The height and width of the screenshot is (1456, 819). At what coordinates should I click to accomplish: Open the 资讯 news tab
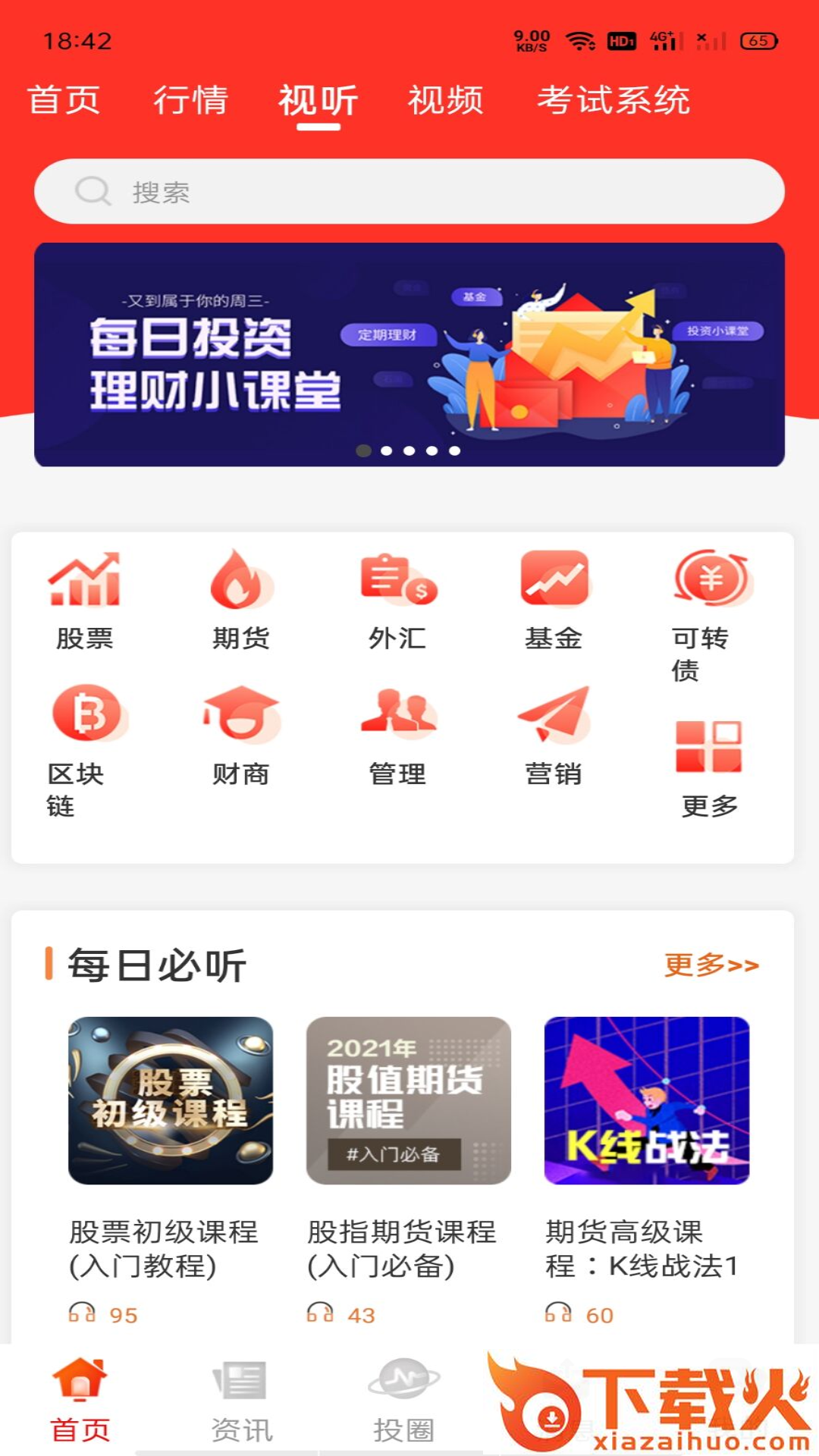[x=240, y=1403]
